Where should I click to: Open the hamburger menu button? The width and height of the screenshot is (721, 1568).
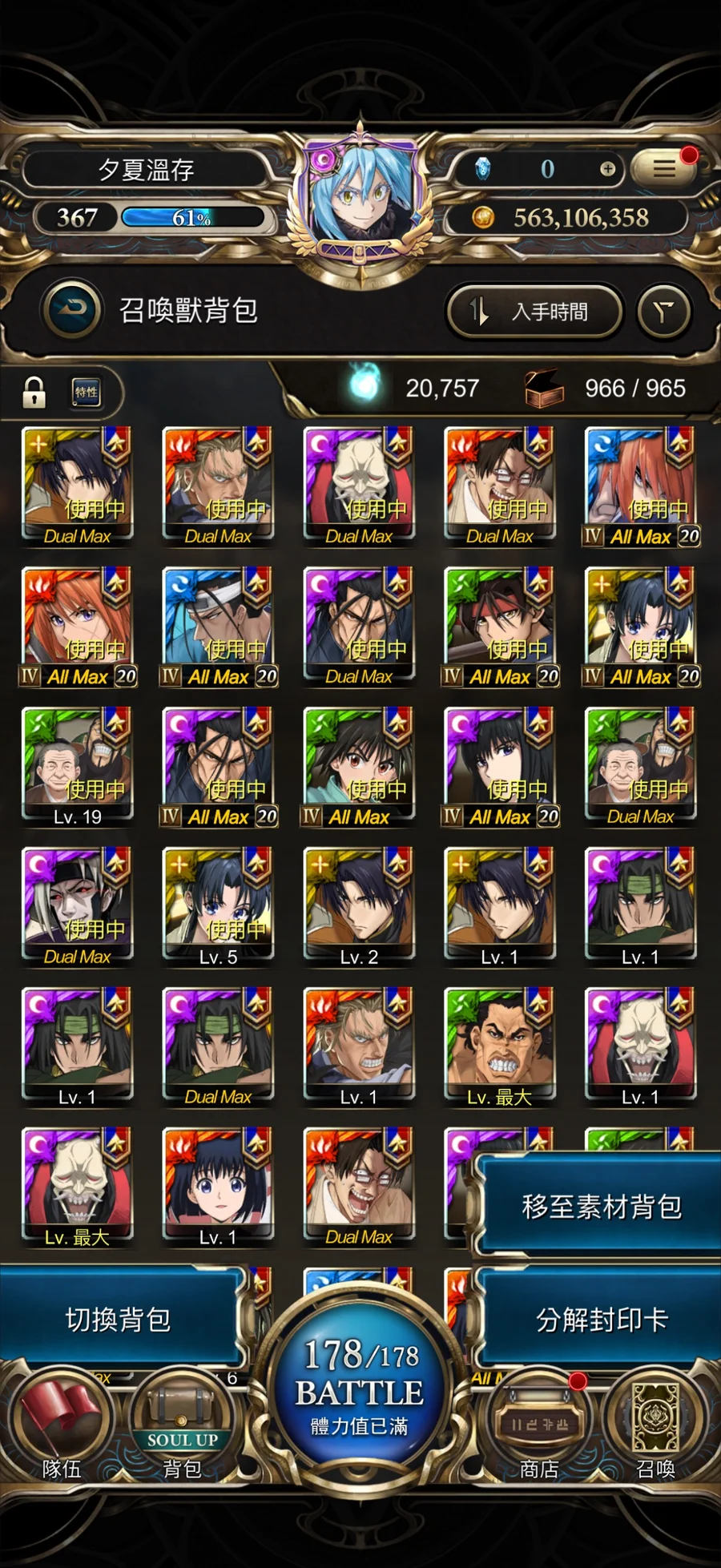click(x=663, y=168)
